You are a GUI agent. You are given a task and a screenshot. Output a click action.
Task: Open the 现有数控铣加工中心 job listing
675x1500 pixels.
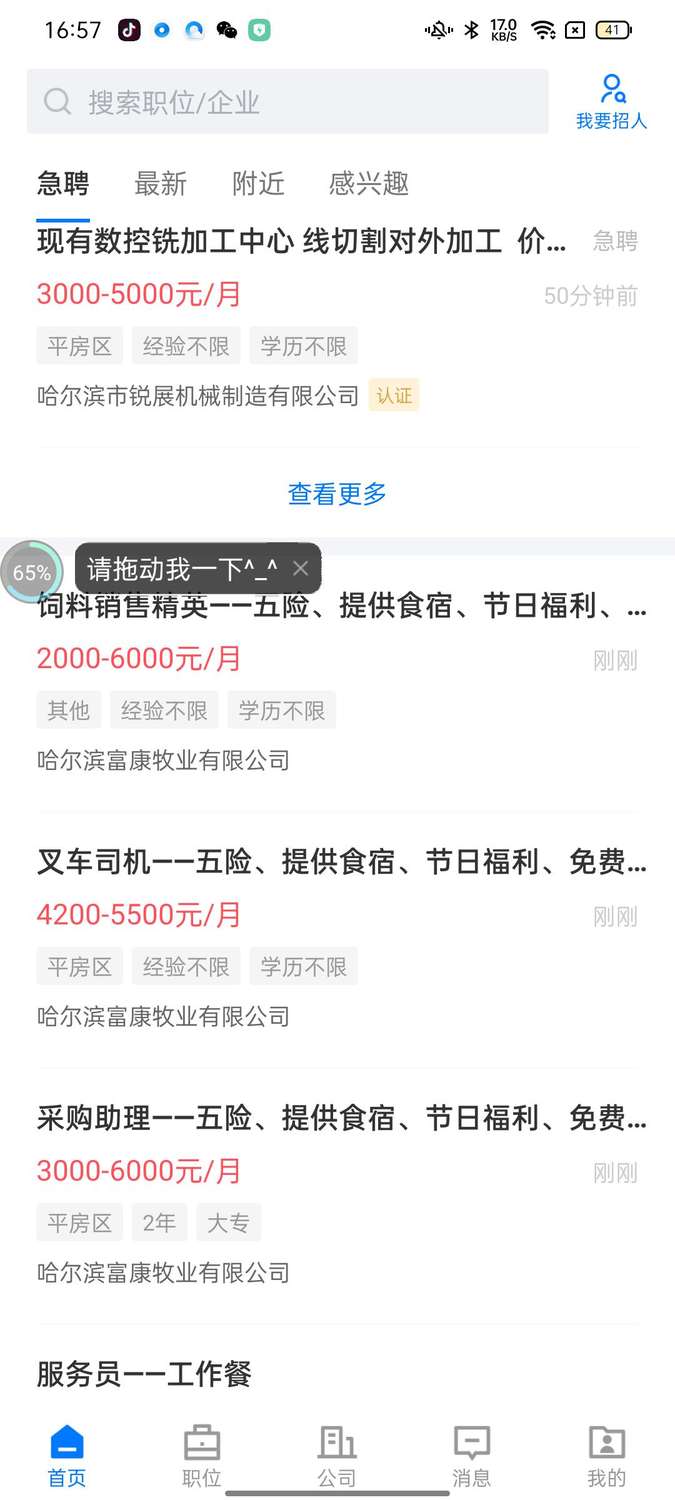click(301, 242)
